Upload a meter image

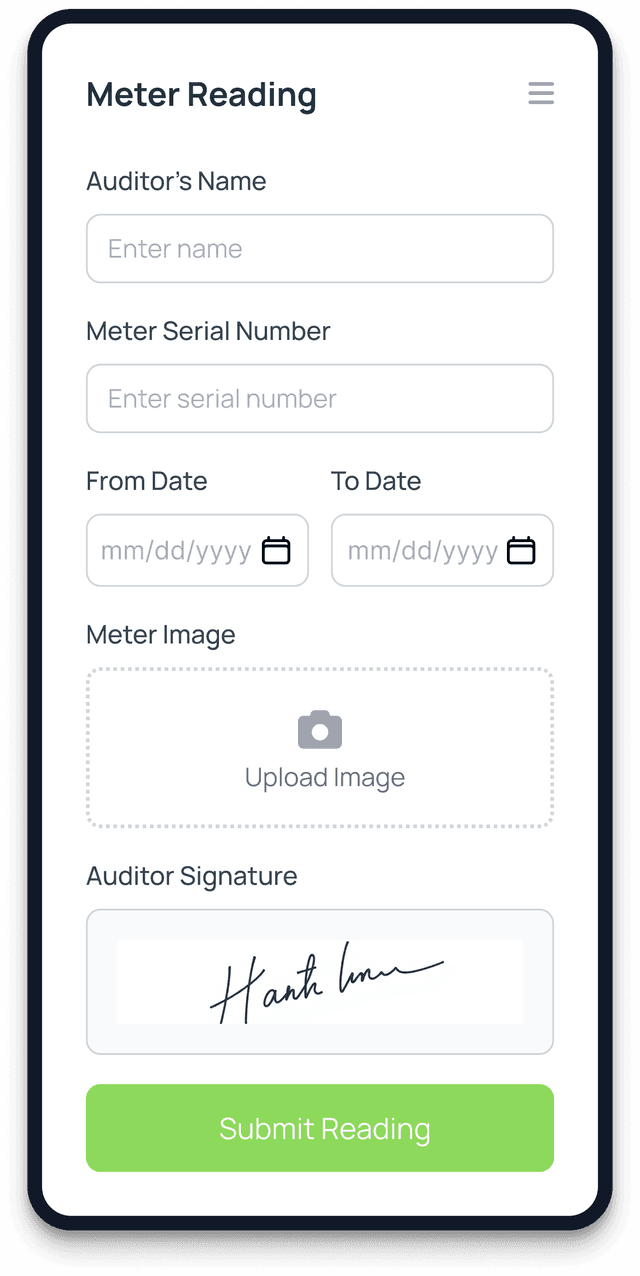320,748
